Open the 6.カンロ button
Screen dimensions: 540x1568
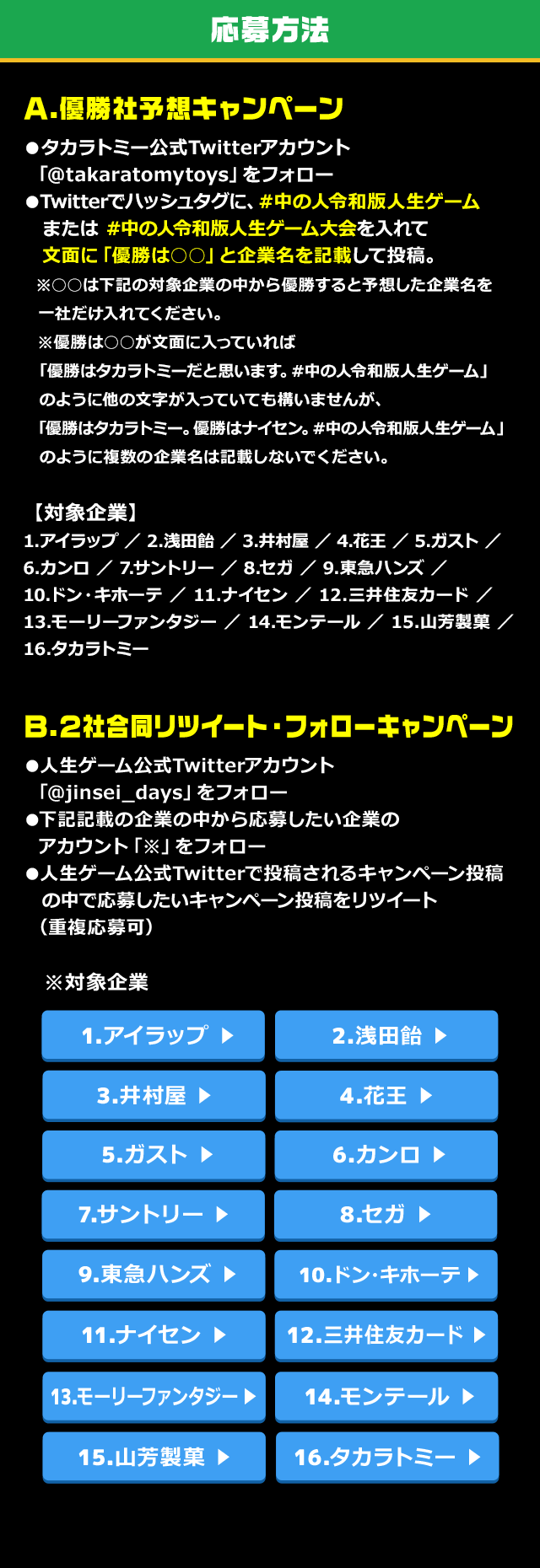tap(386, 1154)
